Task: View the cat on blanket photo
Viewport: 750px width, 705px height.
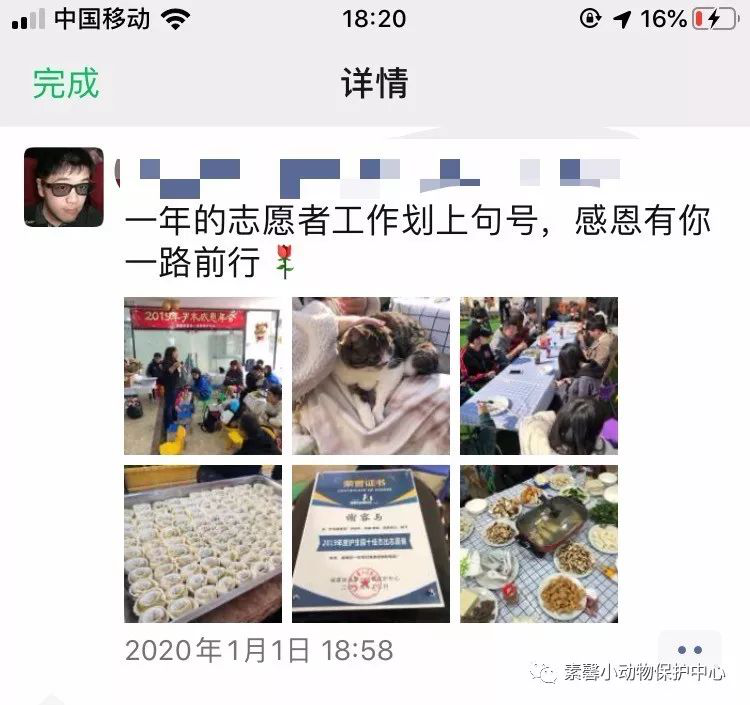Action: 371,376
